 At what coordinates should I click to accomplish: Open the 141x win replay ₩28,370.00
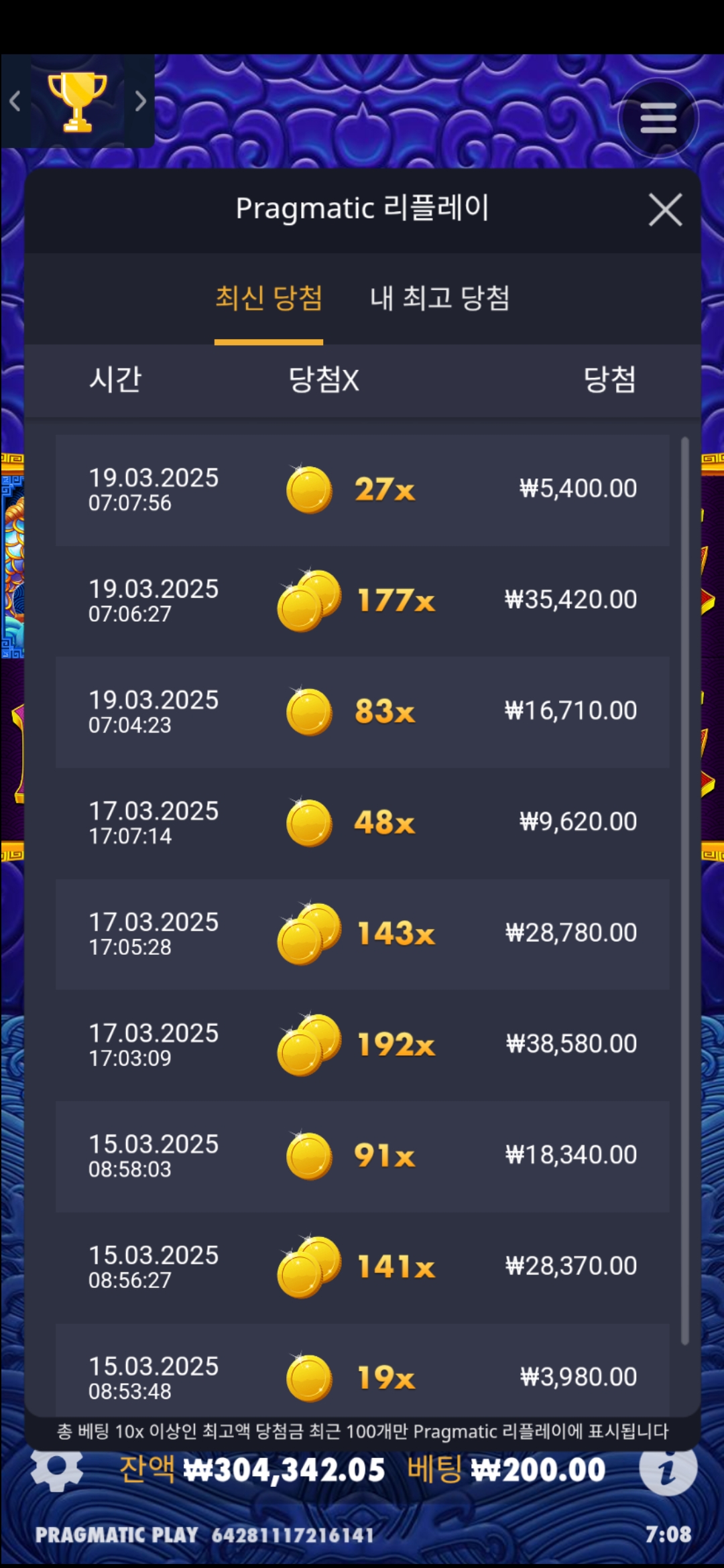[362, 1266]
